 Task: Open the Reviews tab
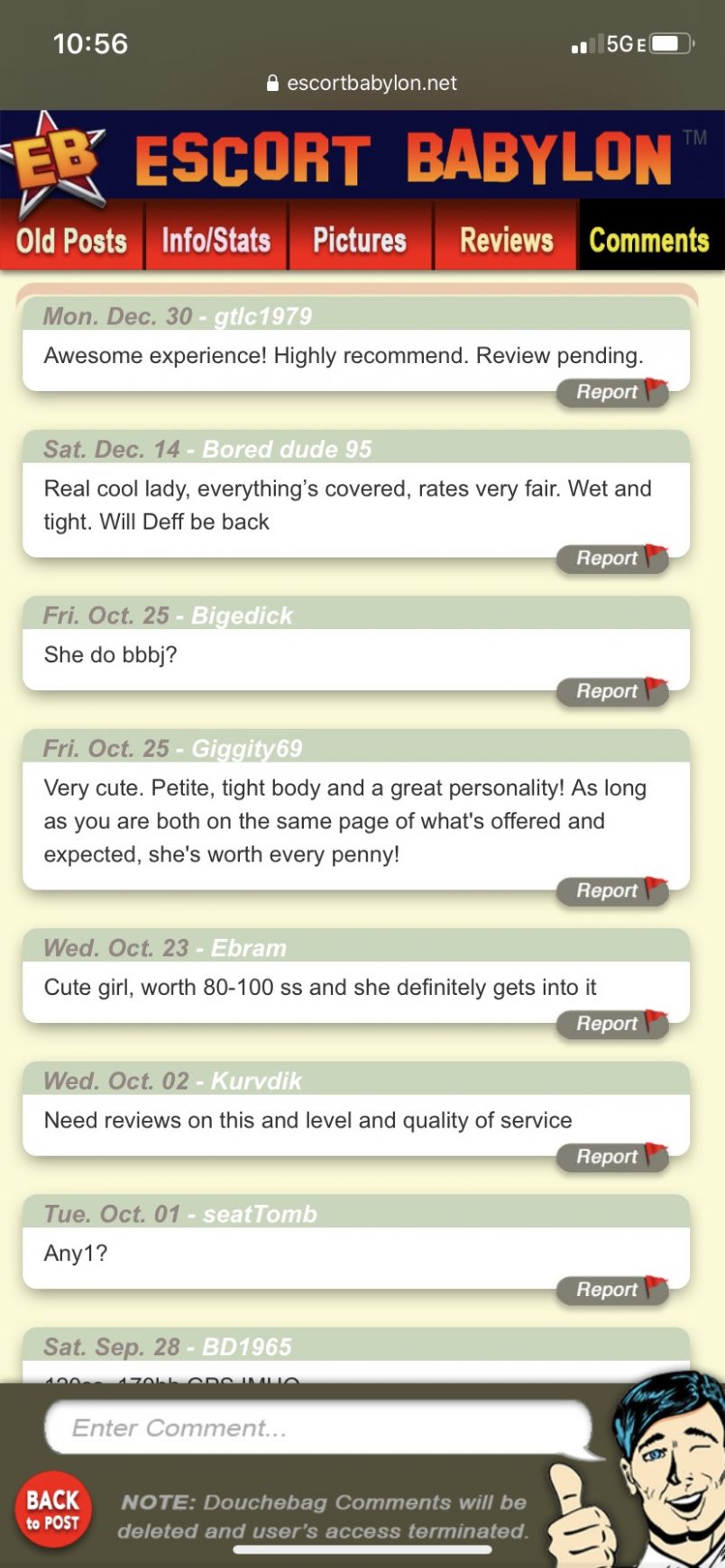pos(506,241)
